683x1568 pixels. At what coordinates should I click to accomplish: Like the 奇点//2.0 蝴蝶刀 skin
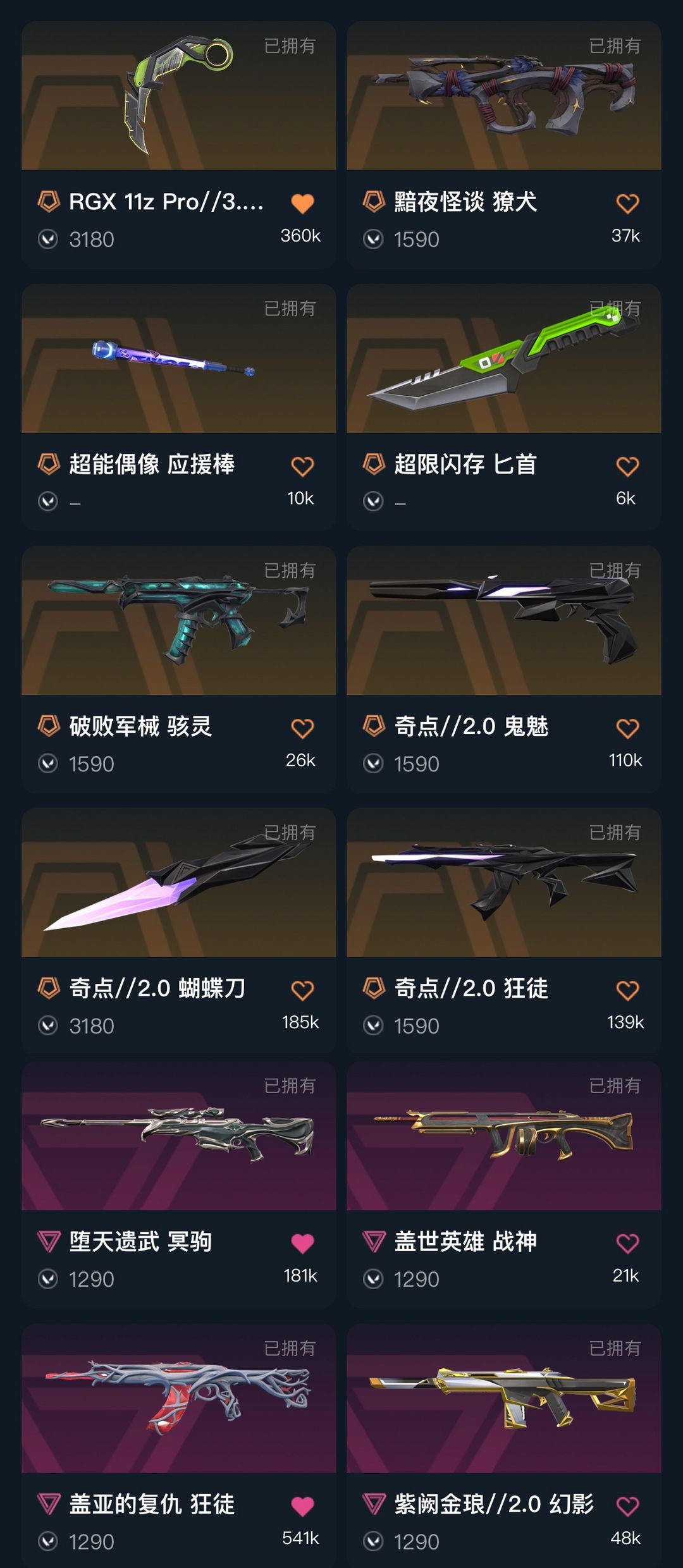pos(302,990)
